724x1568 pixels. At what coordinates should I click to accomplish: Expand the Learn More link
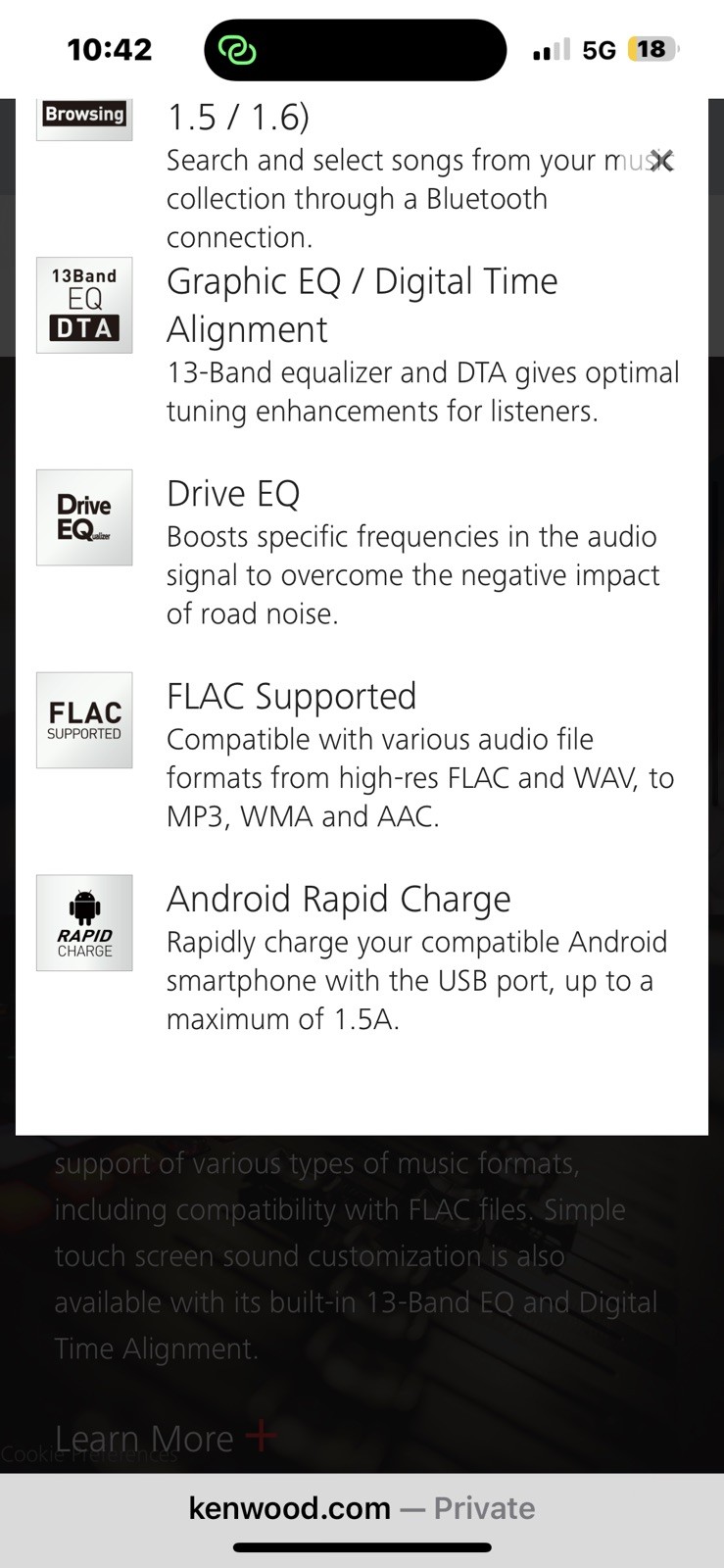167,1438
